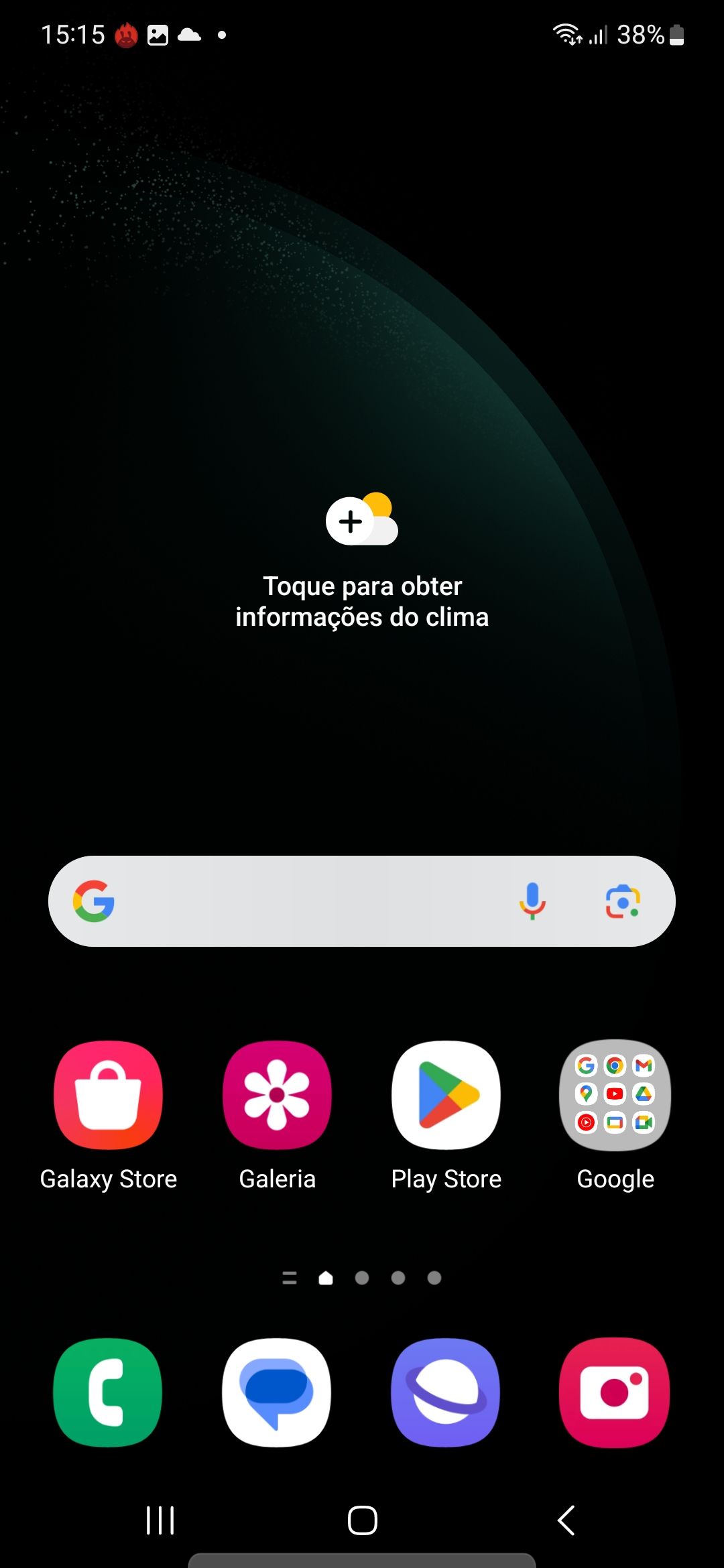
Task: Open the Google search bar
Action: tap(302, 901)
